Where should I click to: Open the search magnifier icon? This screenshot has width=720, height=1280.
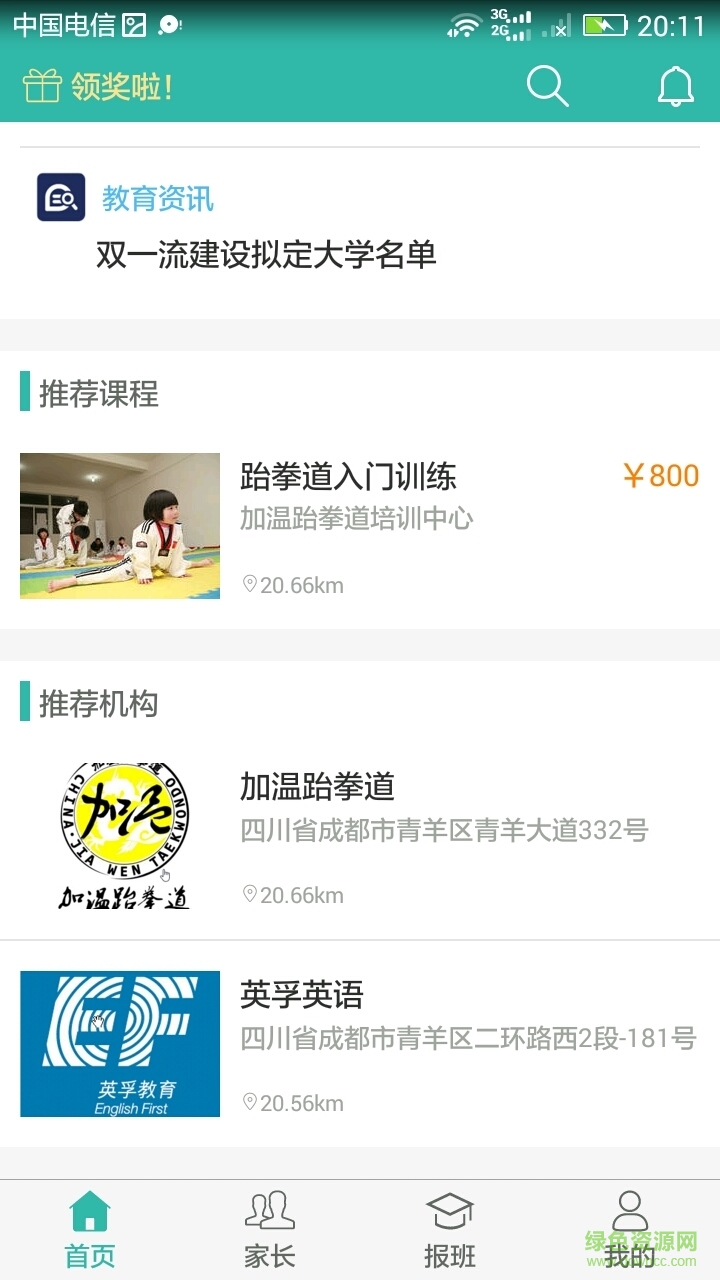pos(547,87)
